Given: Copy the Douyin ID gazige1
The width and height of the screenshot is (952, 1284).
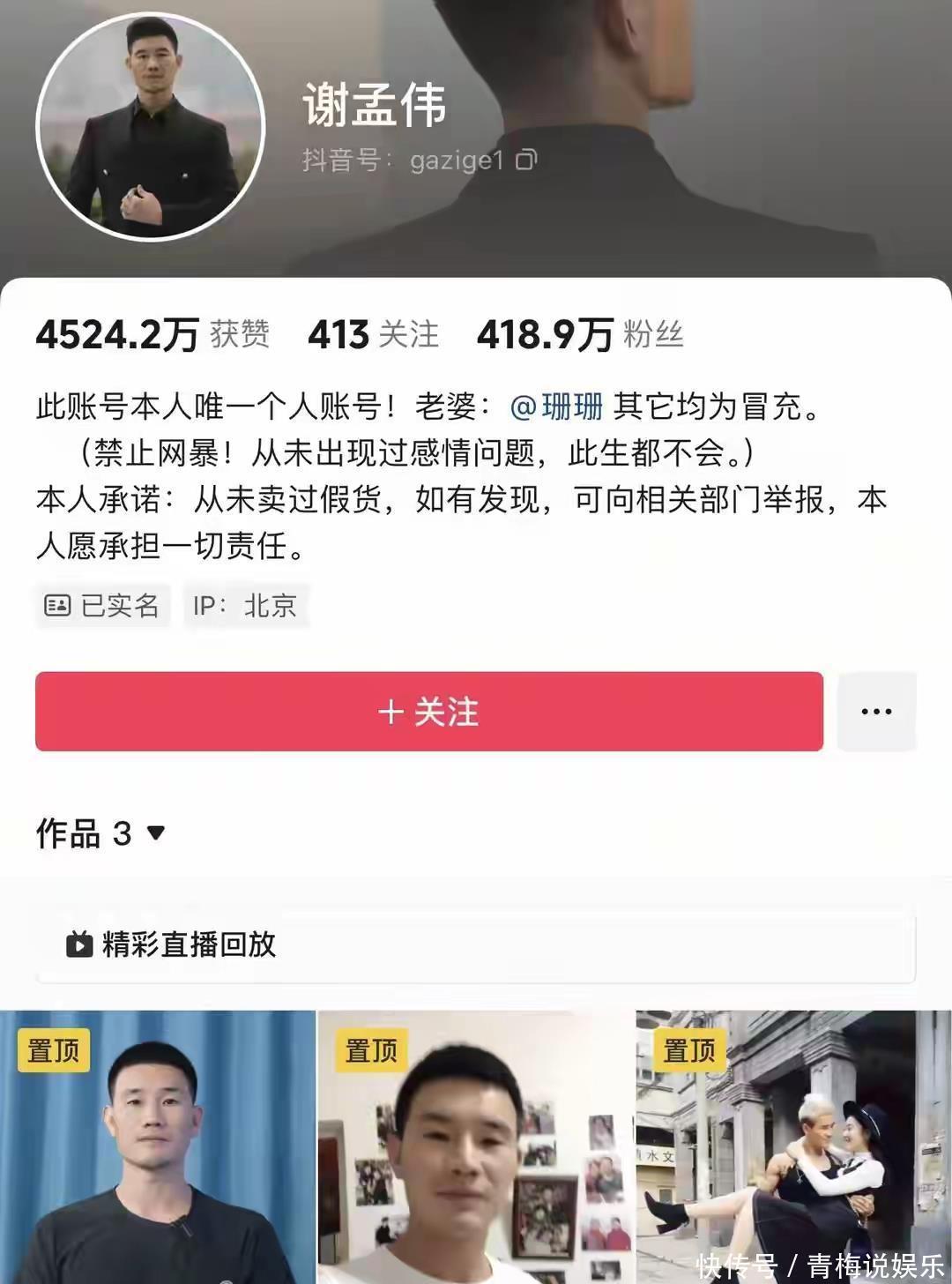Looking at the screenshot, I should coord(526,160).
